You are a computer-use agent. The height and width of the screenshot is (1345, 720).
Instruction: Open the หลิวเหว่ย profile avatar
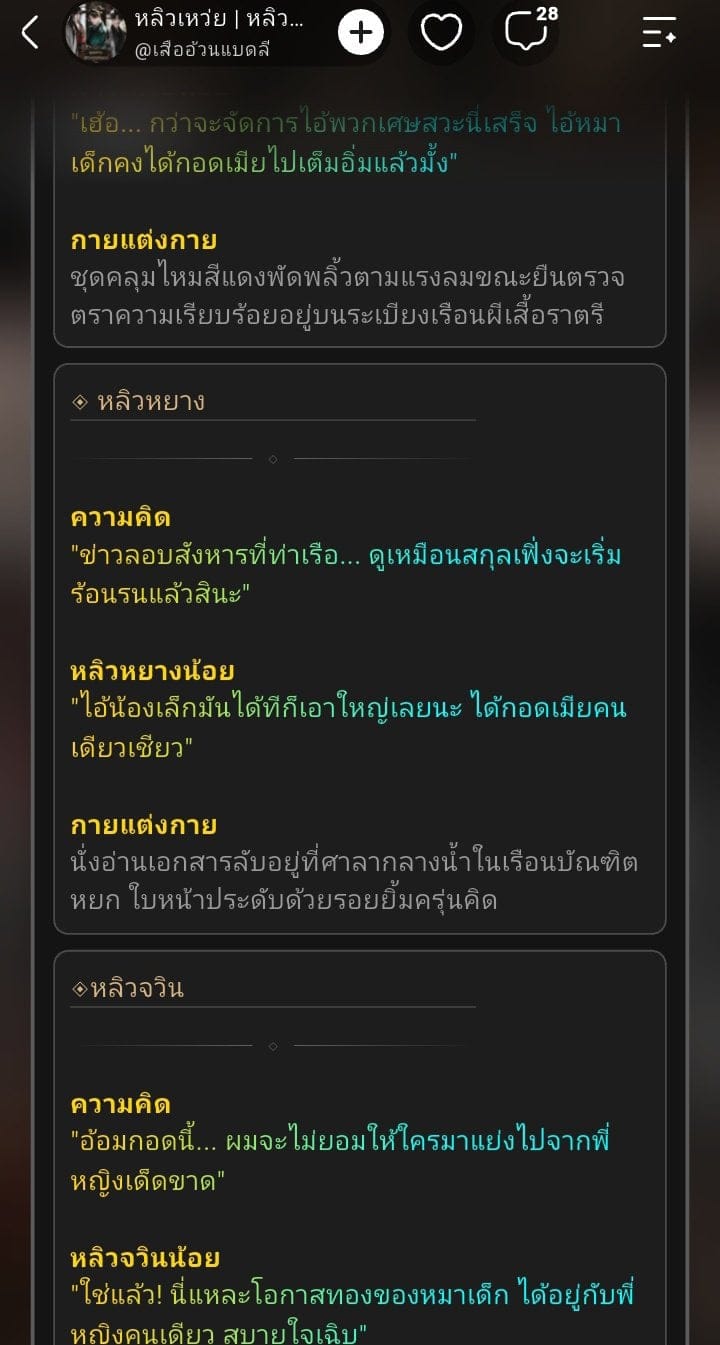click(x=95, y=33)
